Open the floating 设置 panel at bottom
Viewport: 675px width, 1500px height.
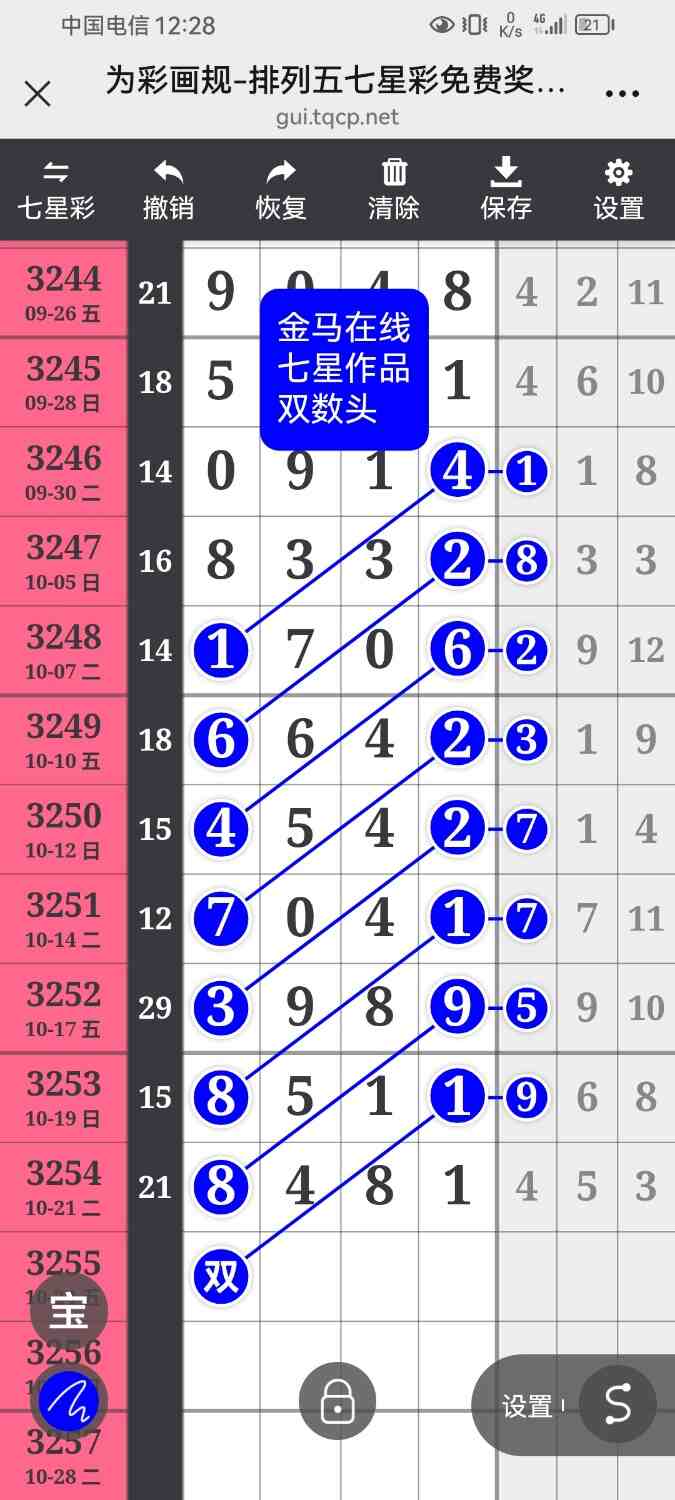(527, 1406)
